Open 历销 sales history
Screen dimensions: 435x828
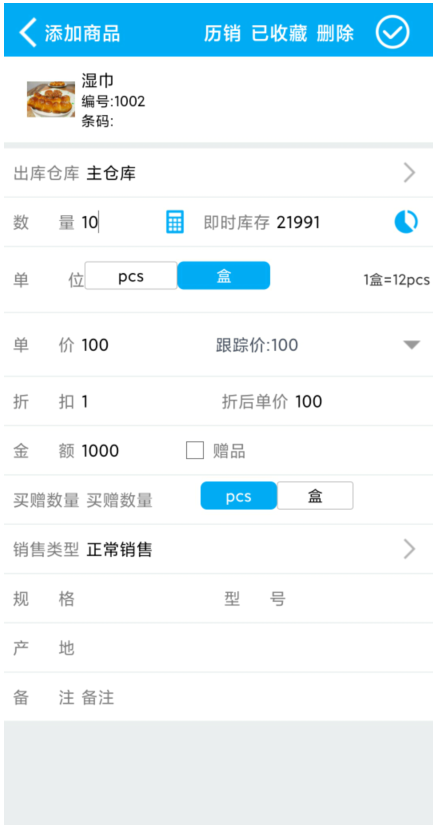(x=222, y=33)
